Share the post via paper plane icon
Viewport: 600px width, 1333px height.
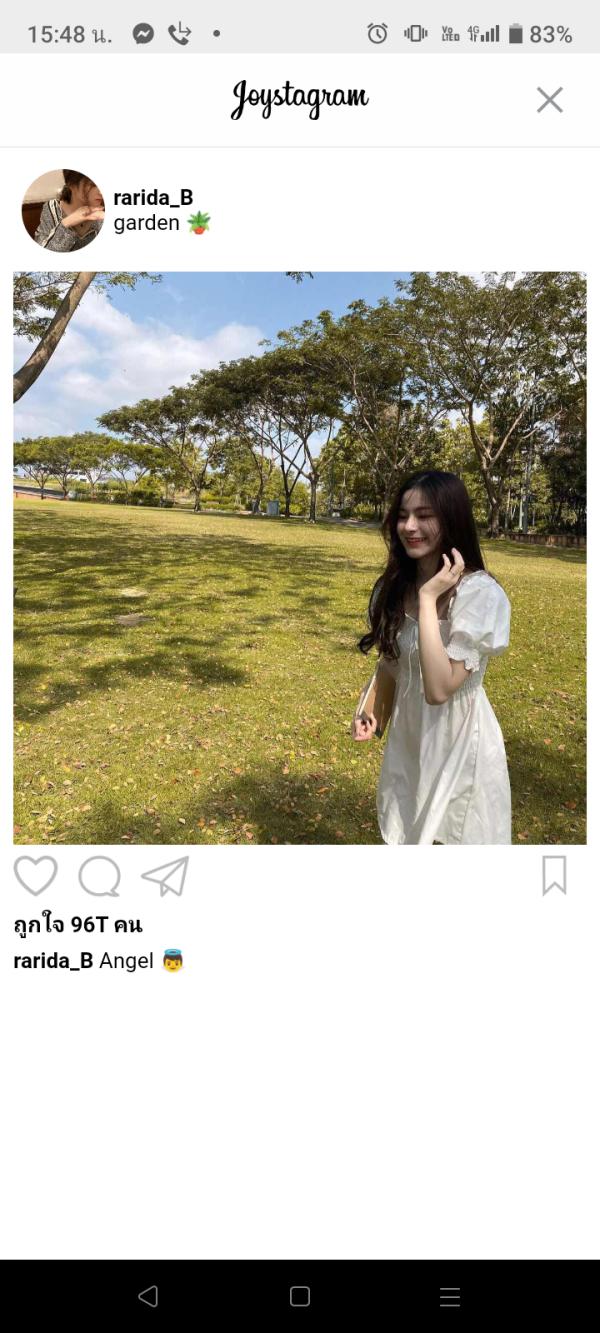pyautogui.click(x=165, y=877)
